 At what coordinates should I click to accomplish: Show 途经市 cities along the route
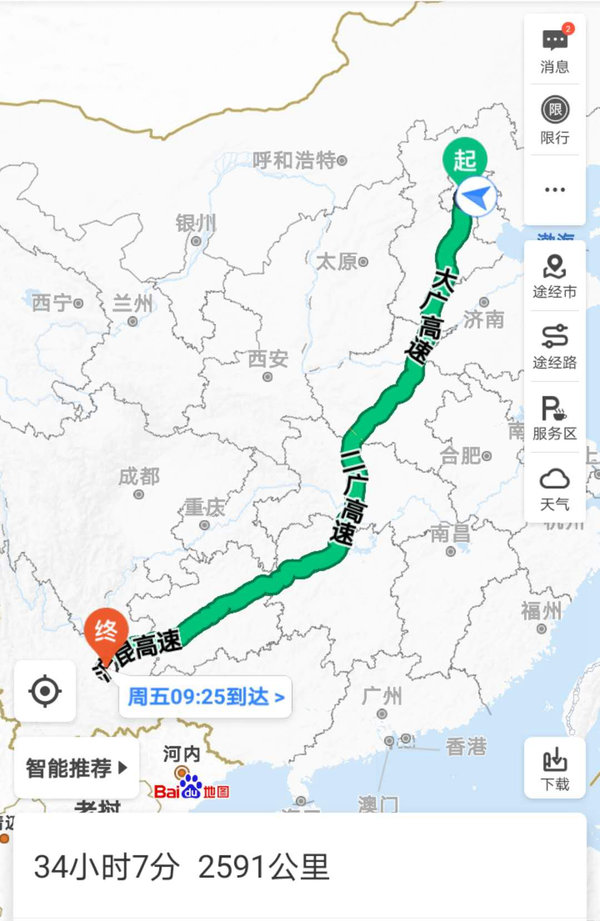click(555, 277)
